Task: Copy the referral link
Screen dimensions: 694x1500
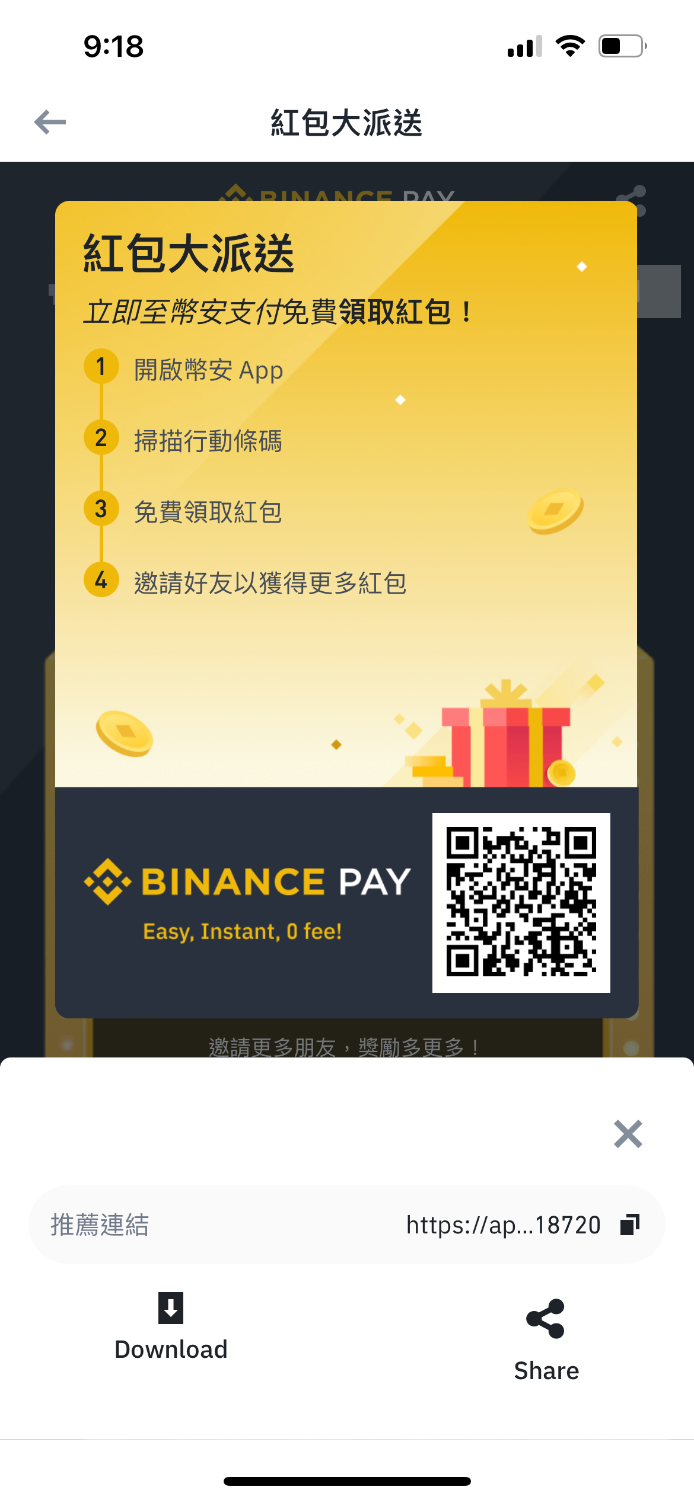Action: [629, 1225]
